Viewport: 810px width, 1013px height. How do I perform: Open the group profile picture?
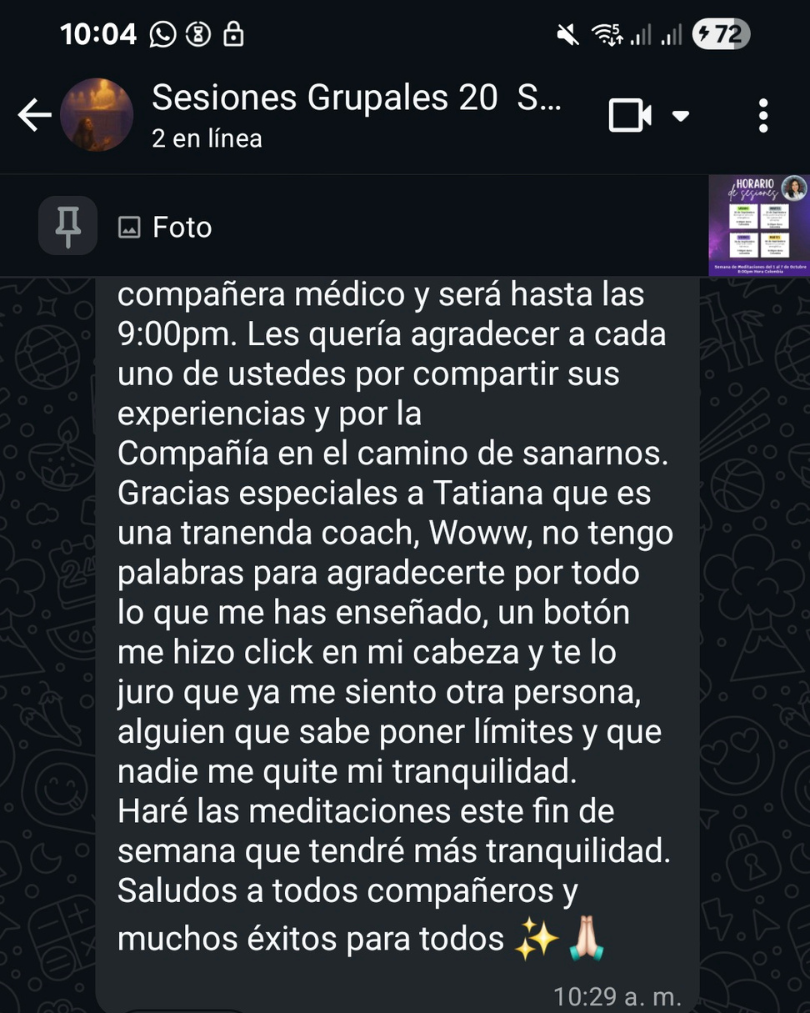point(97,116)
